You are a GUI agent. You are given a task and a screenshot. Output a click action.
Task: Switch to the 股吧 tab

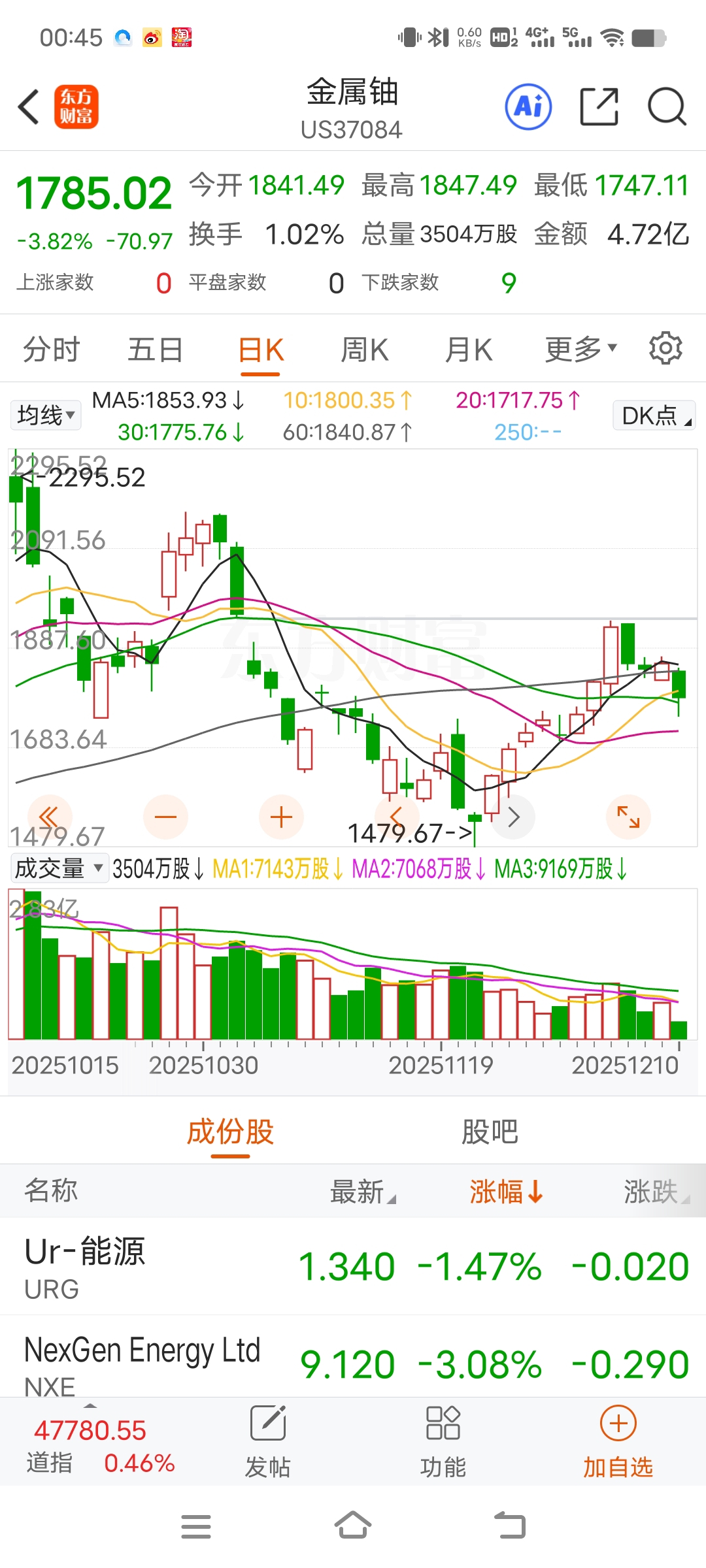pos(490,1132)
